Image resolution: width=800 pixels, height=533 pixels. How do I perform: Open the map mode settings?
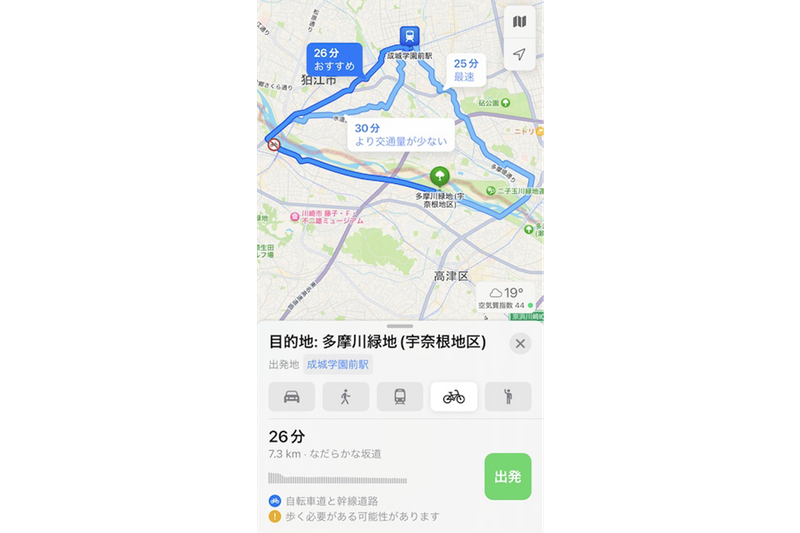point(519,21)
